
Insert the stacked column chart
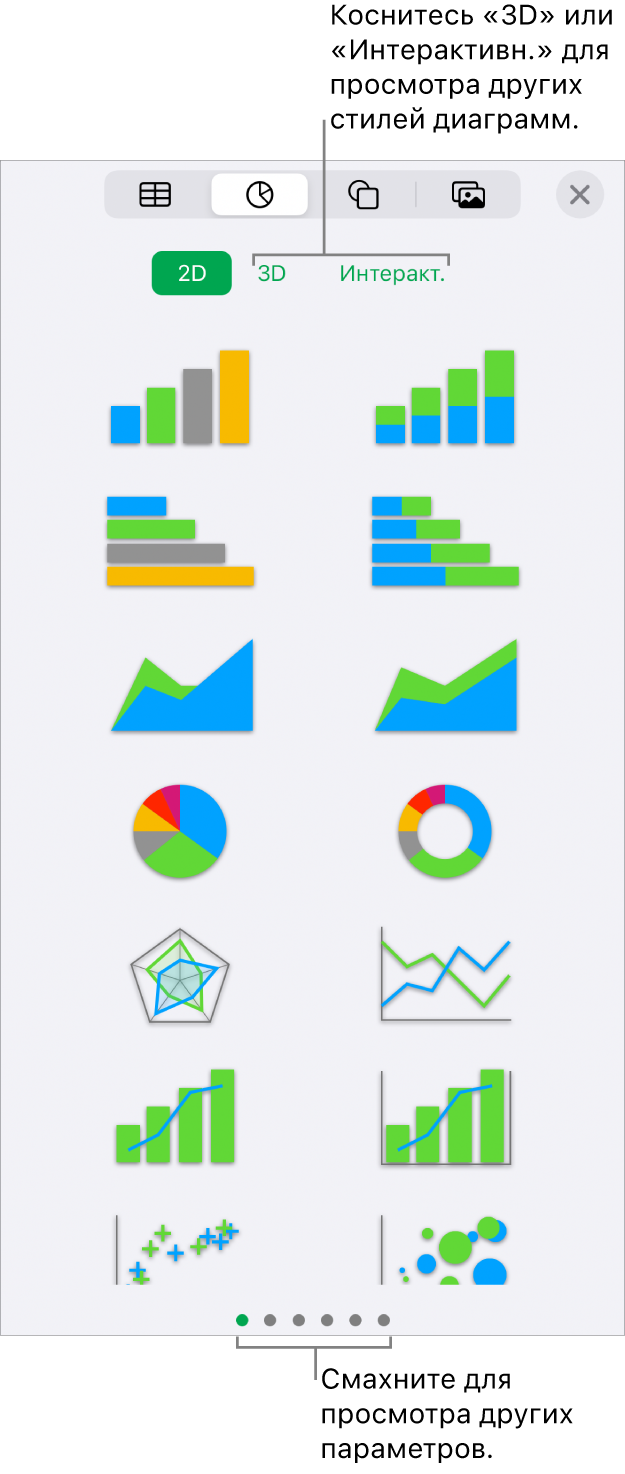(445, 398)
